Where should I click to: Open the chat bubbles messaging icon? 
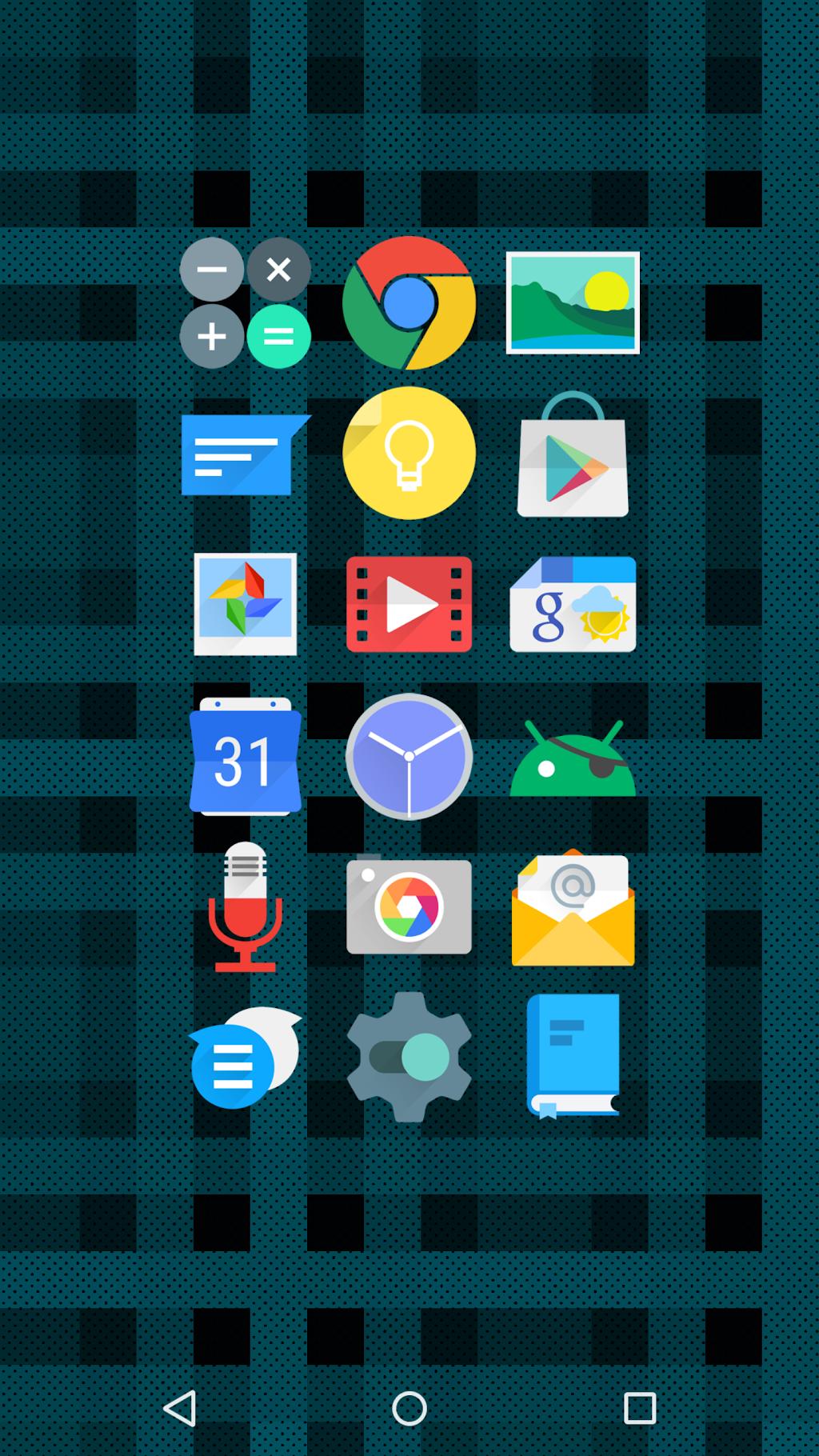tap(246, 1058)
